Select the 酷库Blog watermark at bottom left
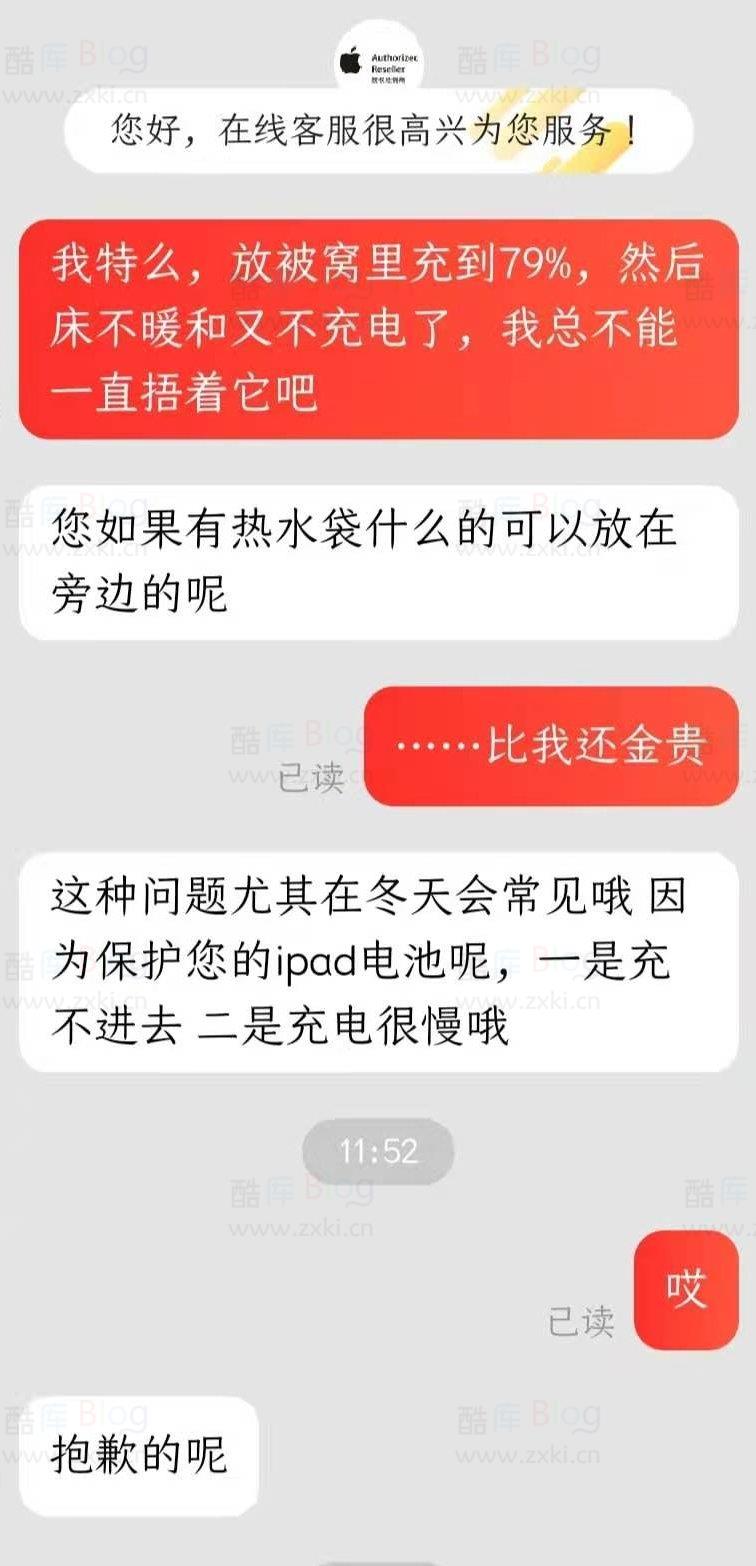Screen dimensions: 756x1566 pos(68,1415)
